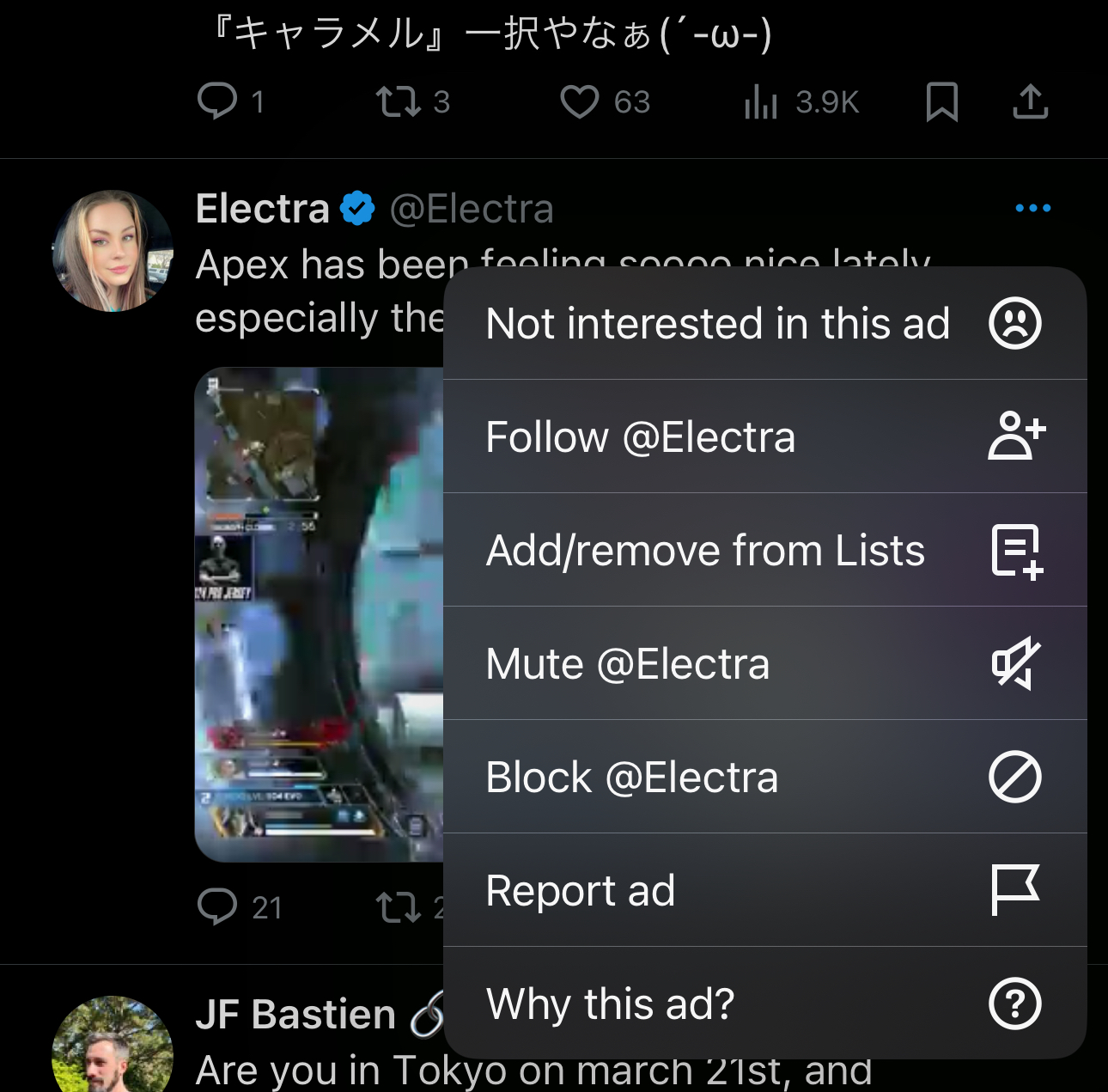Like the キャラメル post

(580, 101)
